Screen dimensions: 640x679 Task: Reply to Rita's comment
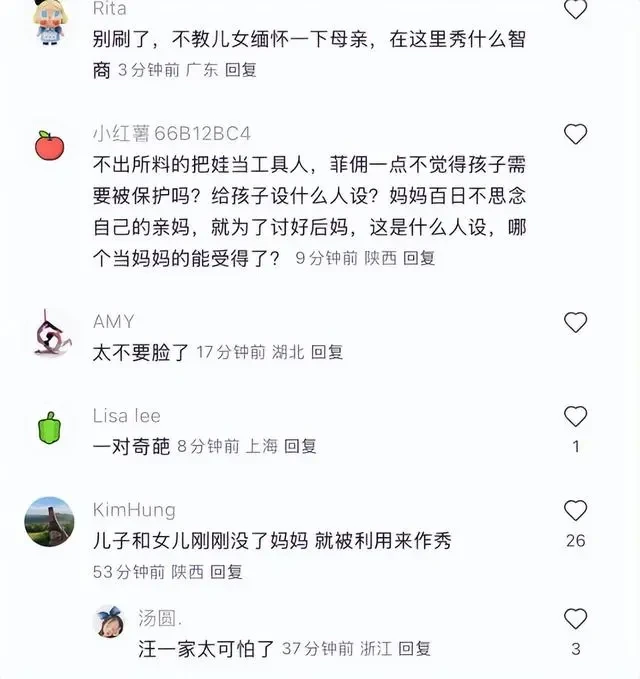pos(240,70)
